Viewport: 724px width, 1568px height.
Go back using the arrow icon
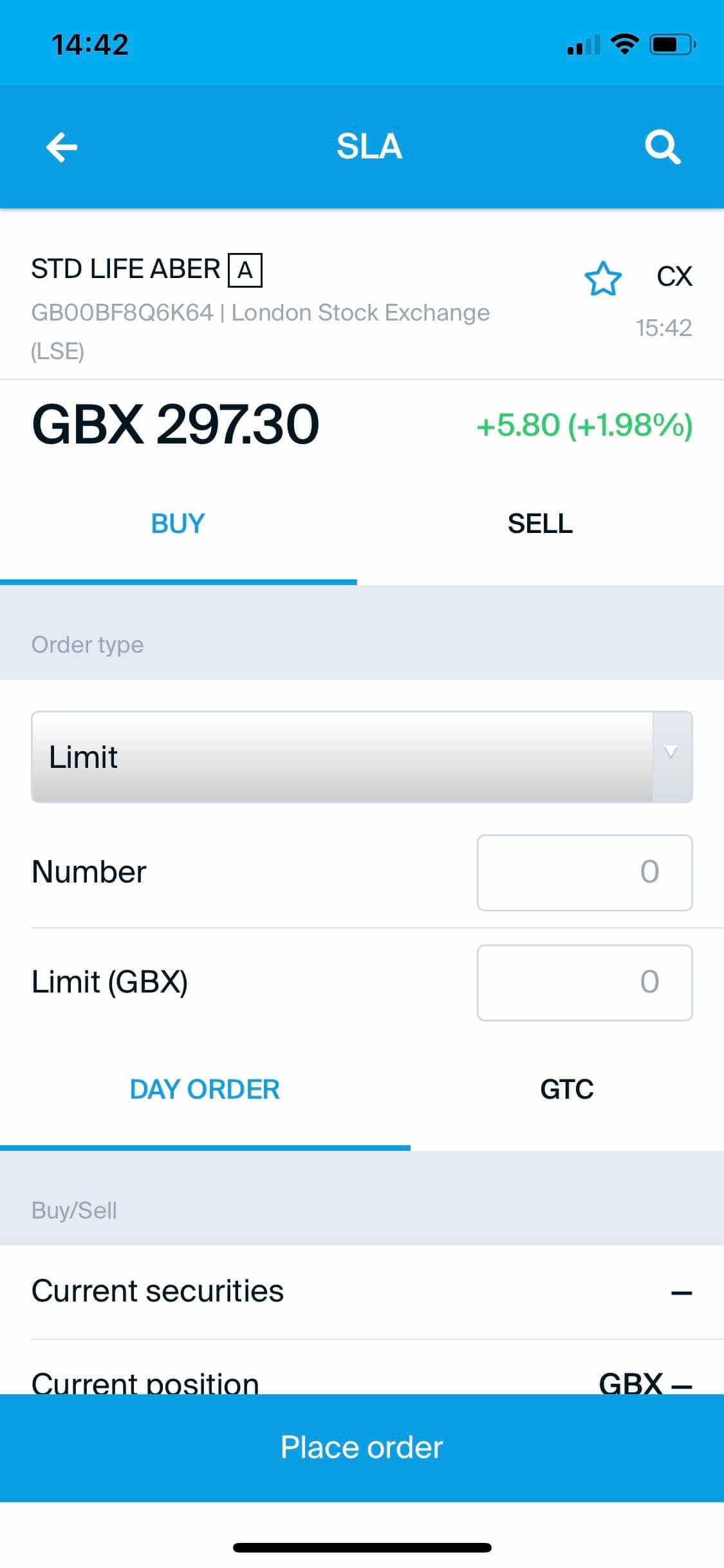[x=62, y=147]
